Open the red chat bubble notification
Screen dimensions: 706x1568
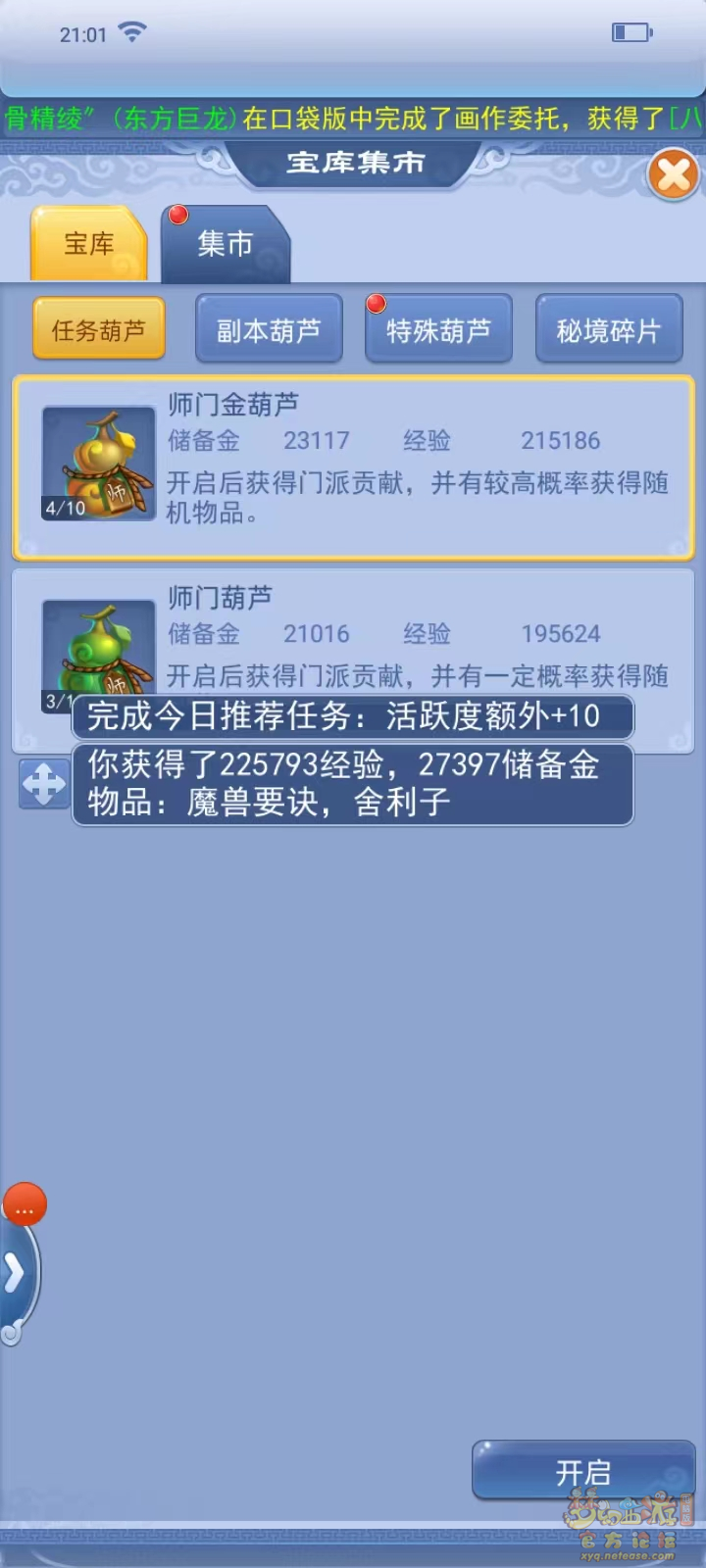(x=25, y=1206)
